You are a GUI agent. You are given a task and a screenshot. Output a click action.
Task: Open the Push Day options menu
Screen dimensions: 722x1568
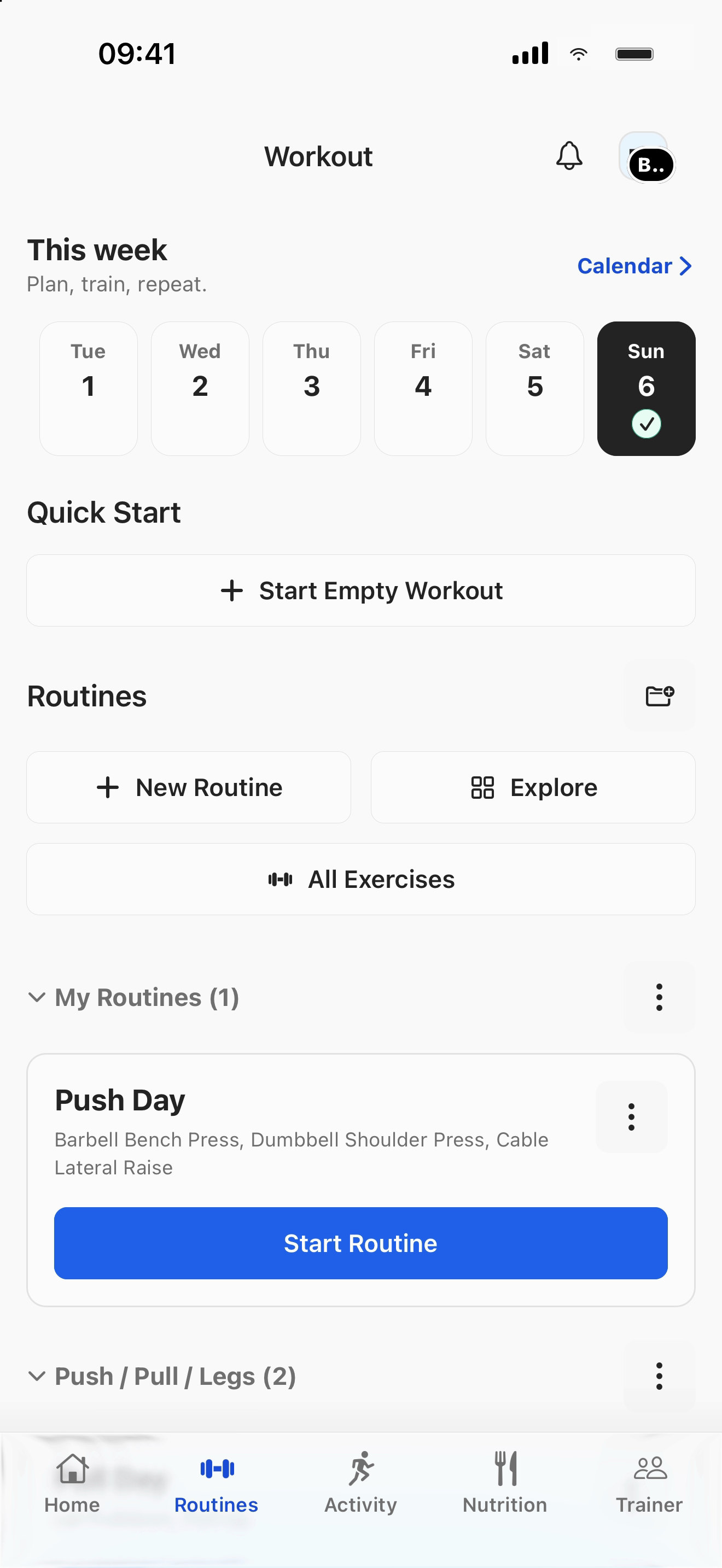pyautogui.click(x=631, y=1117)
